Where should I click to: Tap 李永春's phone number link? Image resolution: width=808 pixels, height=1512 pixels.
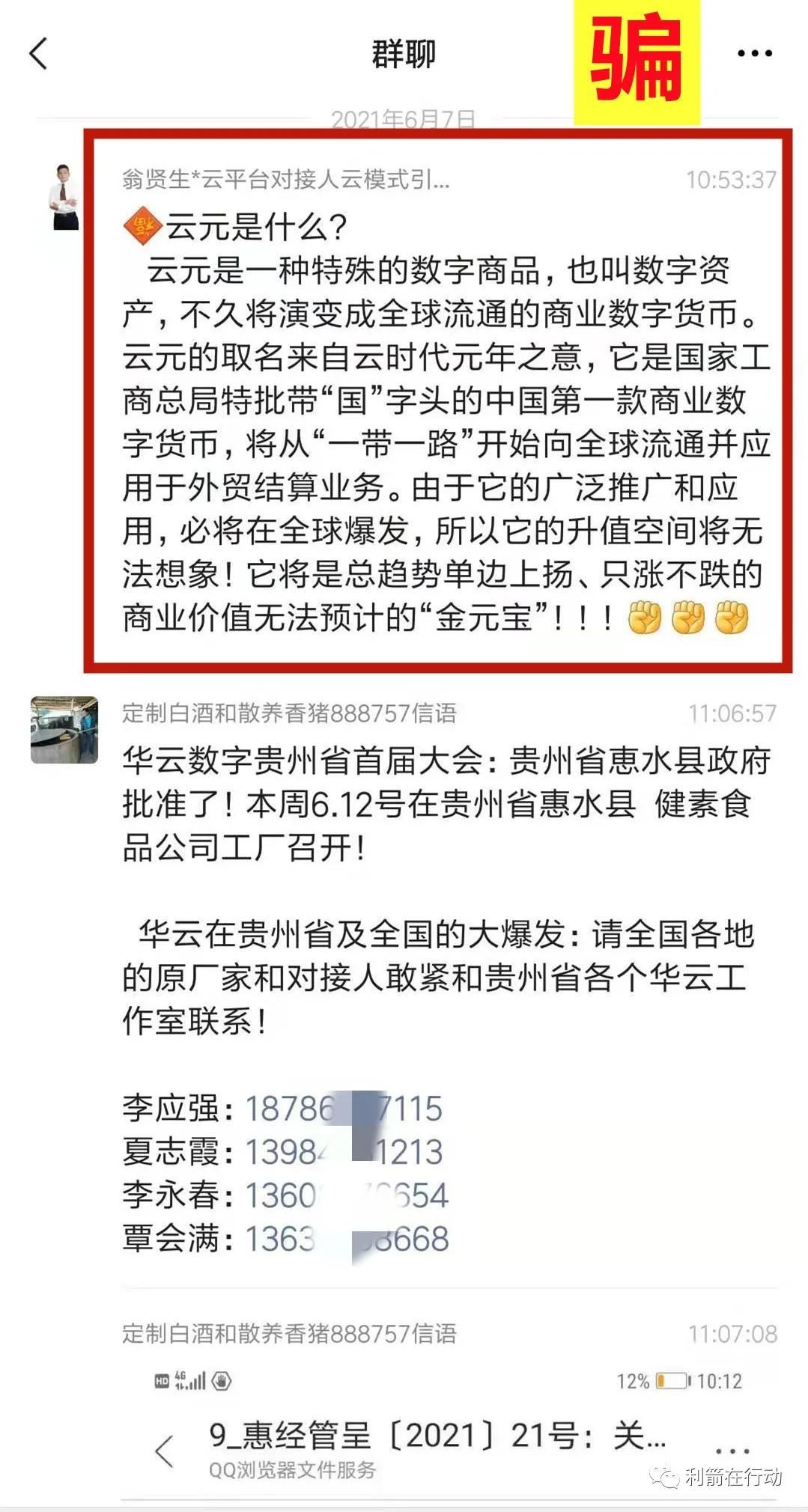pyautogui.click(x=346, y=1195)
